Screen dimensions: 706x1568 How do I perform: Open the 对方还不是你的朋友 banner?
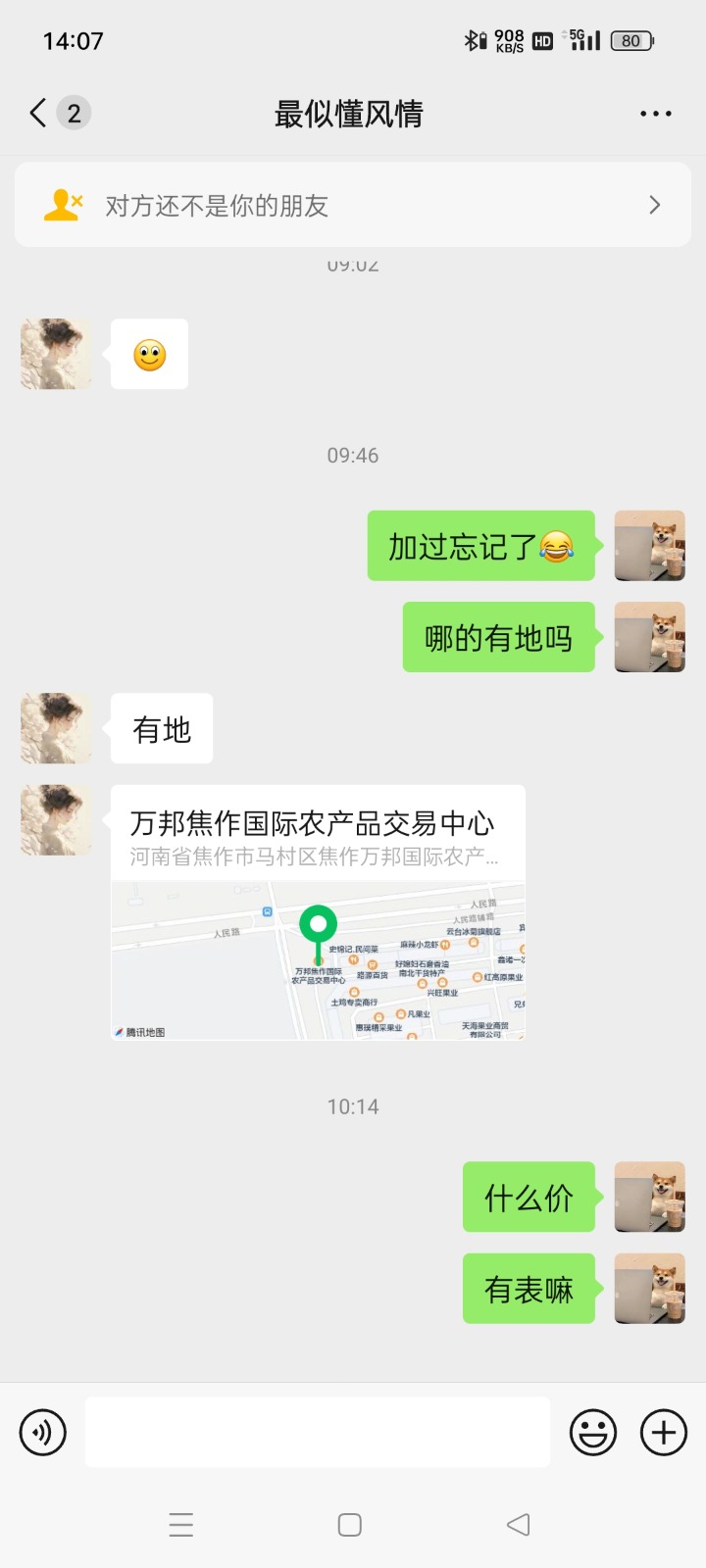(x=353, y=205)
